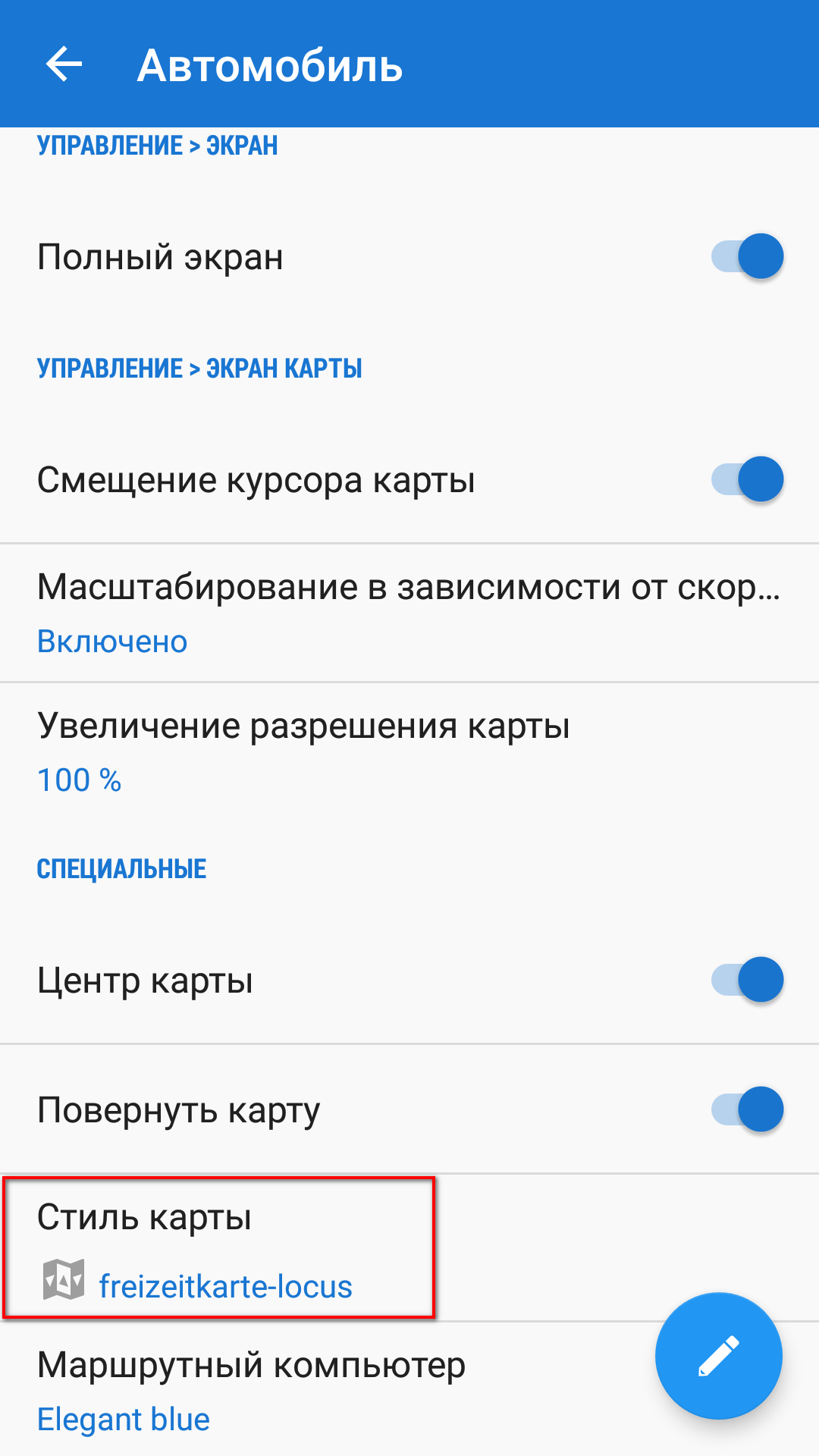The height and width of the screenshot is (1456, 819).
Task: Turn off the Центр карты switch
Action: tap(747, 980)
